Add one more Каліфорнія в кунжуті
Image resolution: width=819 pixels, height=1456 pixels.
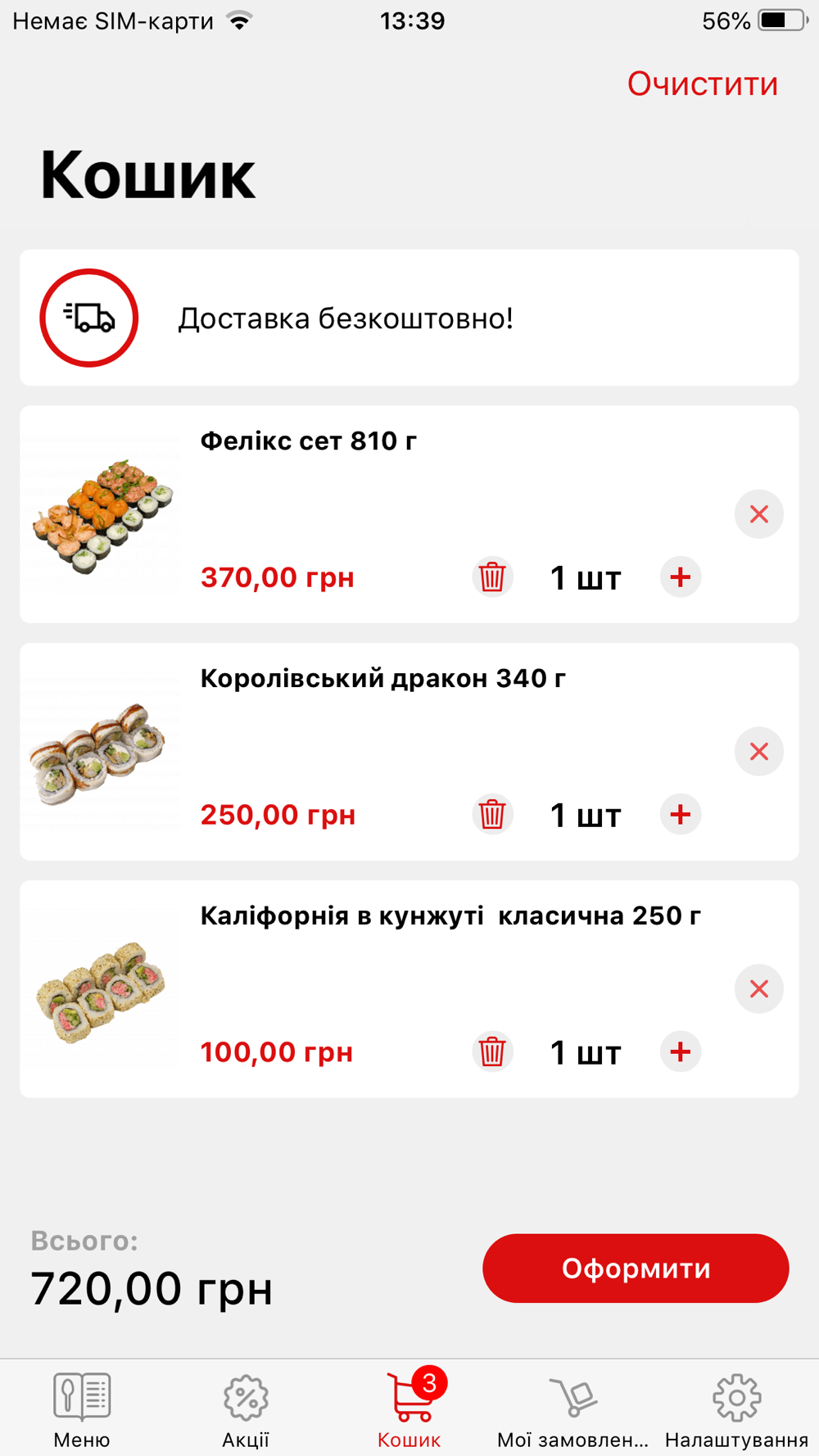(x=680, y=1052)
